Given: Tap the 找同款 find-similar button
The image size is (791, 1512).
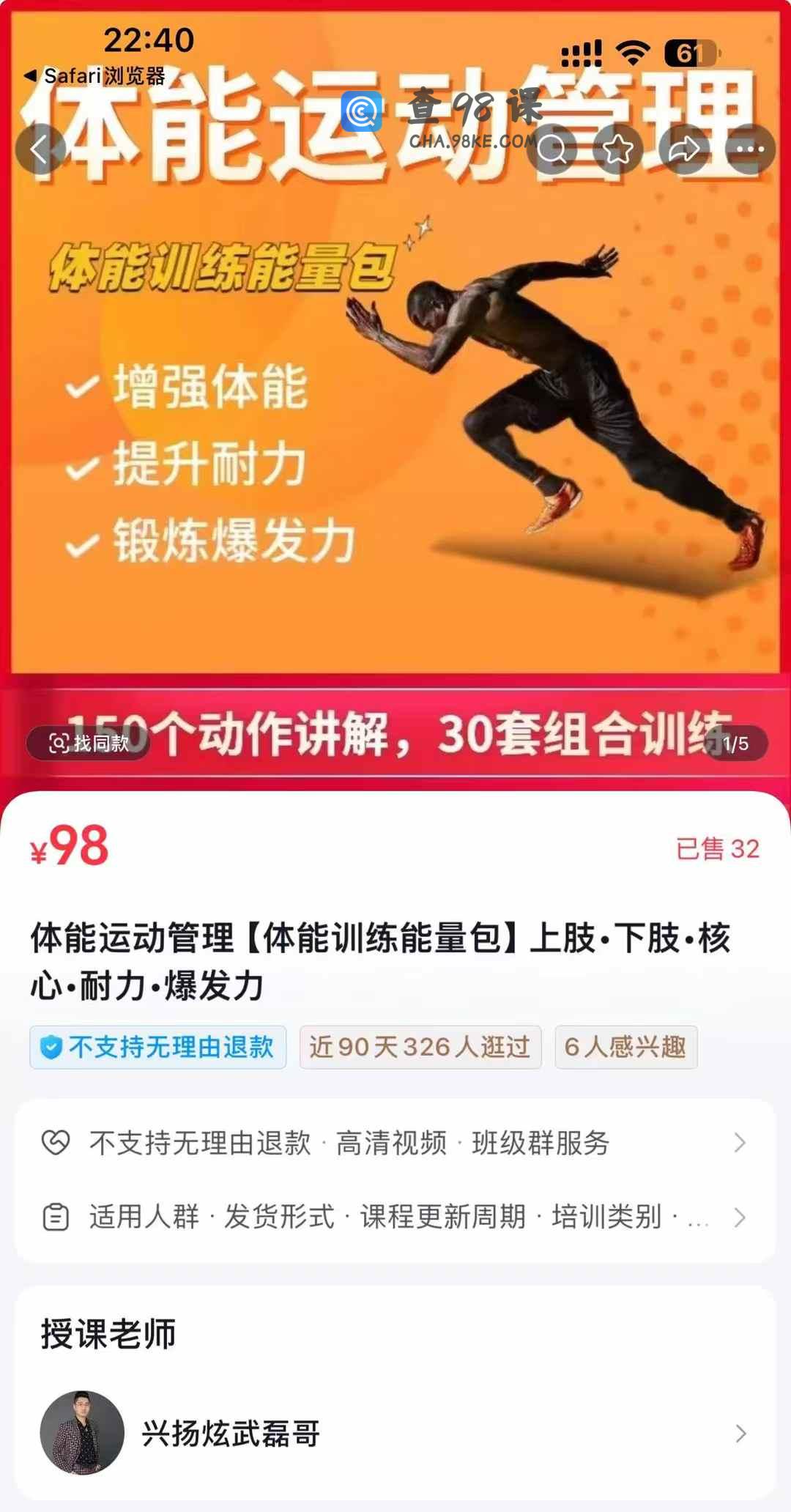Looking at the screenshot, I should click(89, 744).
